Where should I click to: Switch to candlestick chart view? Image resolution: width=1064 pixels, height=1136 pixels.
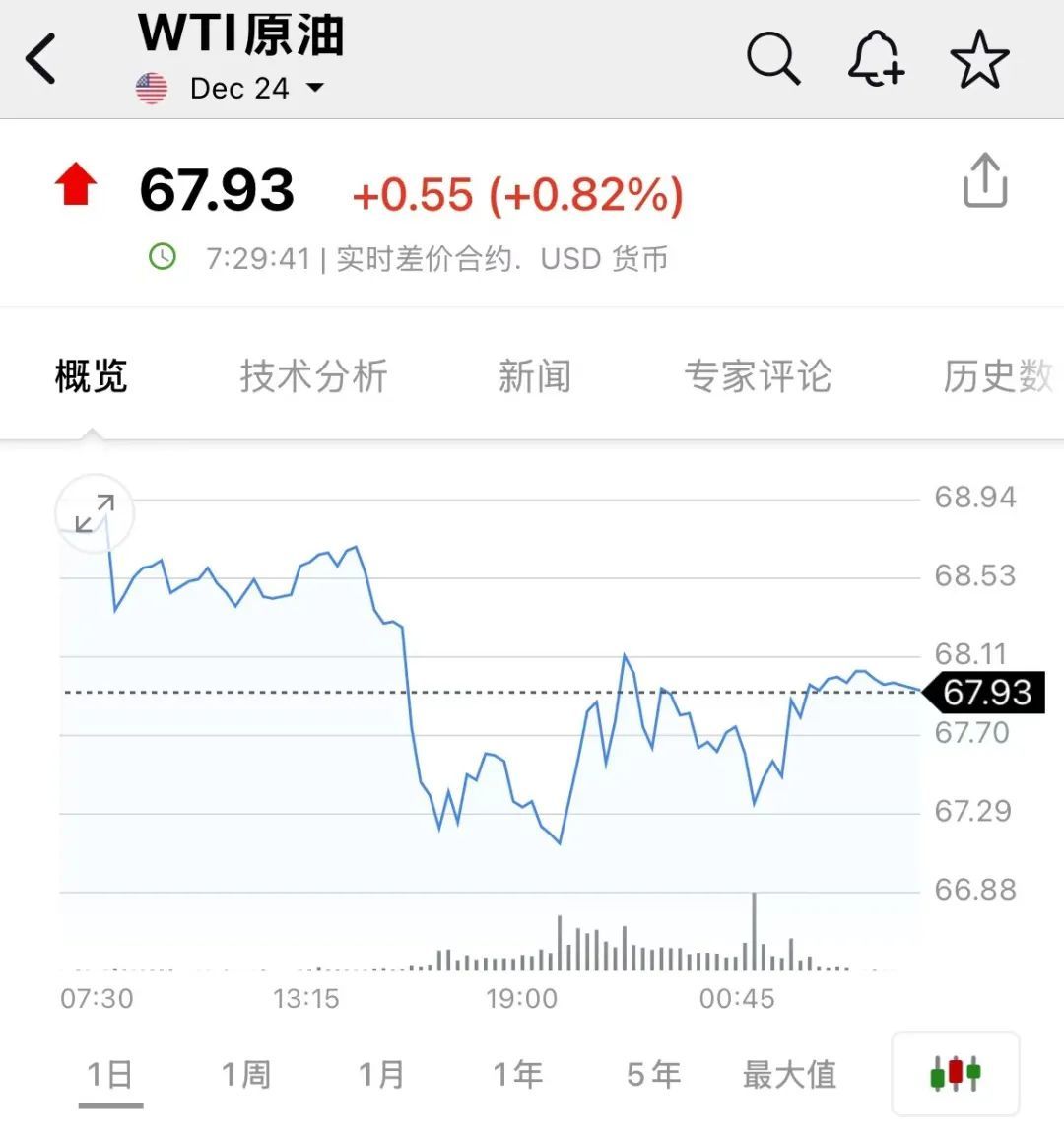(x=955, y=1074)
